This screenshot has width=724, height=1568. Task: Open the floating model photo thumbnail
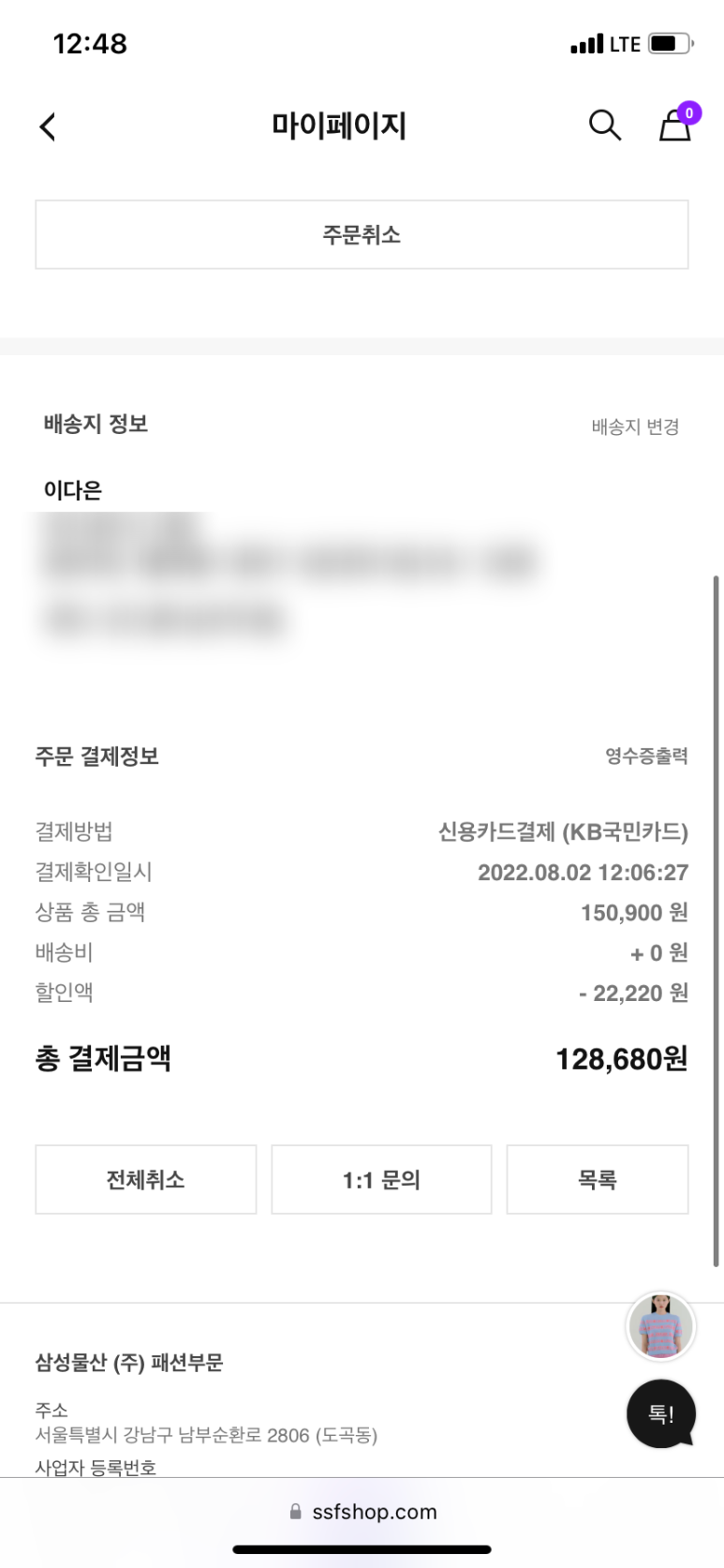point(660,1326)
